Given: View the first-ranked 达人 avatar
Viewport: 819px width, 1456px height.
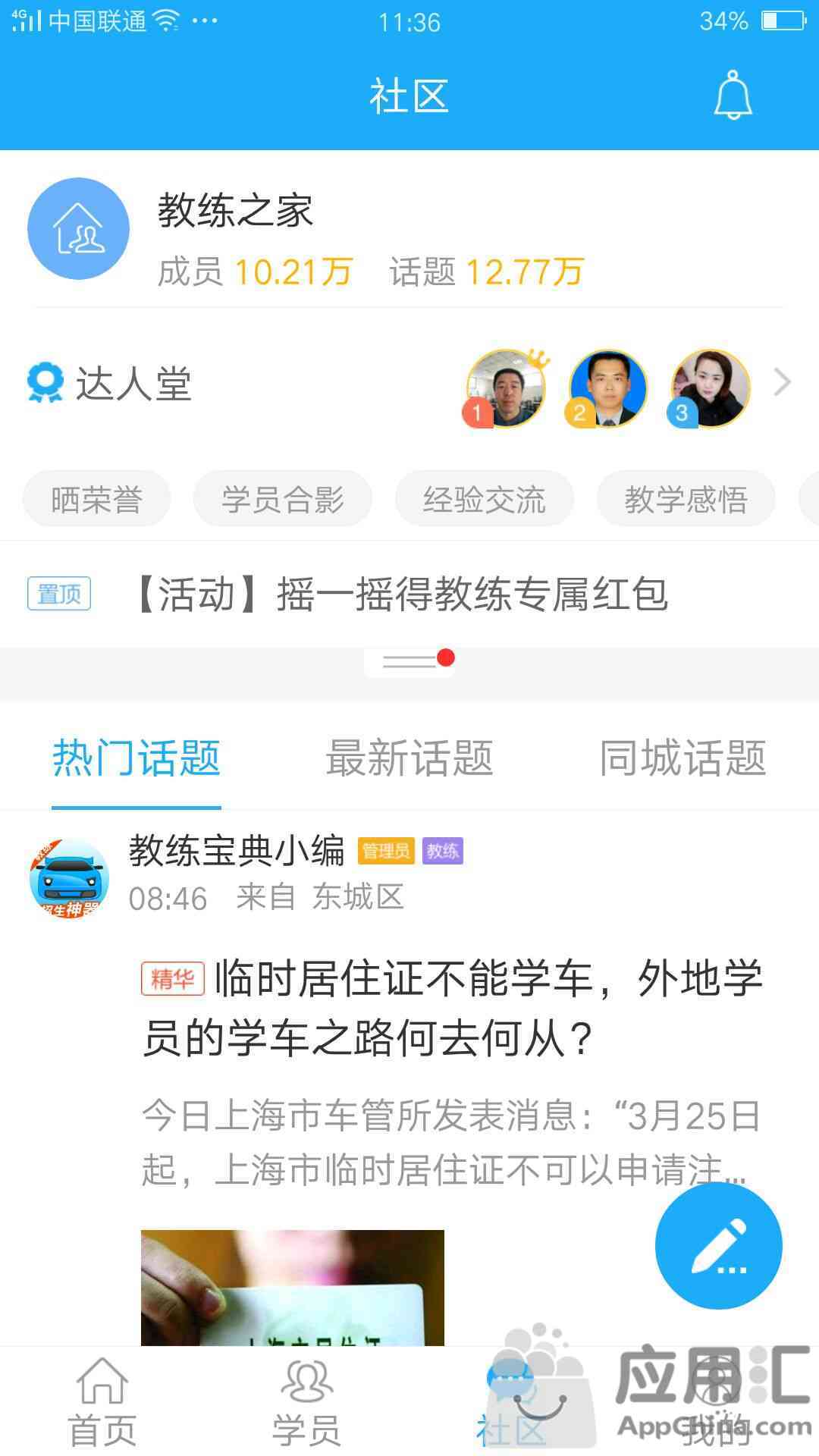Looking at the screenshot, I should click(505, 388).
